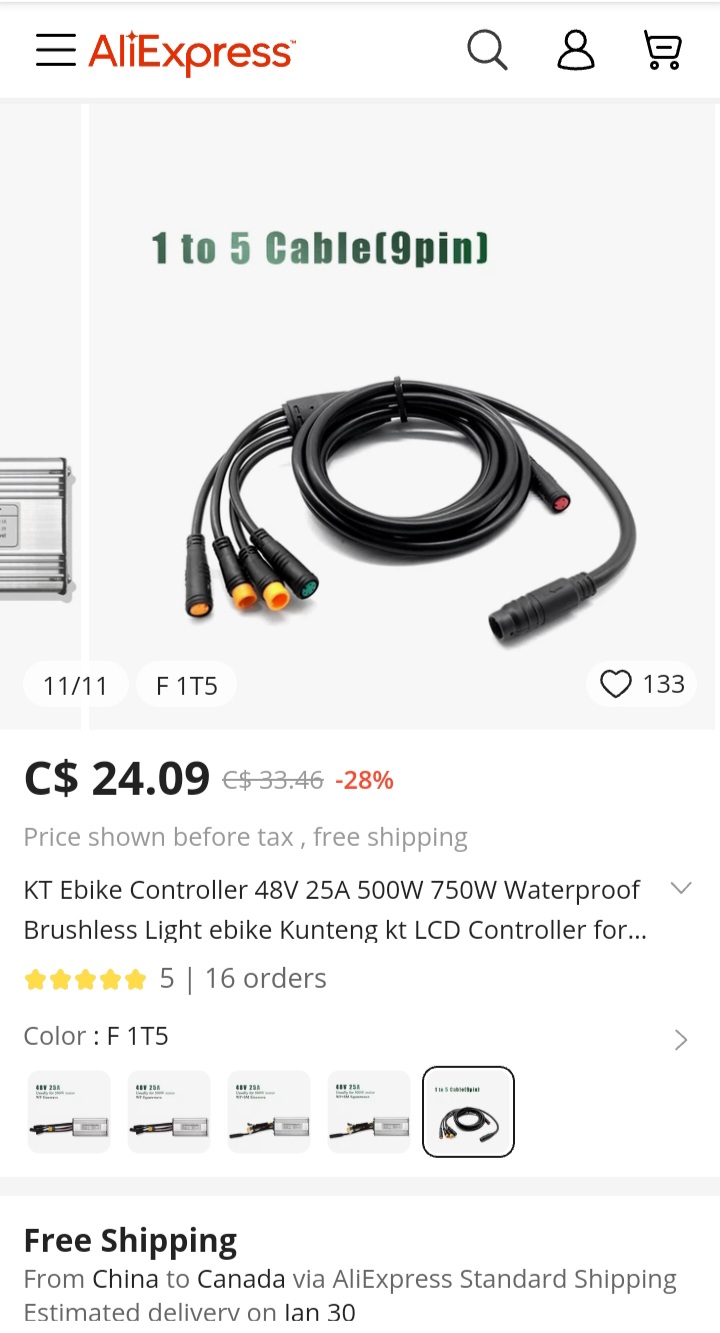Choose the second color variant thumbnail
Screen dimensions: 720x1333
pos(169,1112)
